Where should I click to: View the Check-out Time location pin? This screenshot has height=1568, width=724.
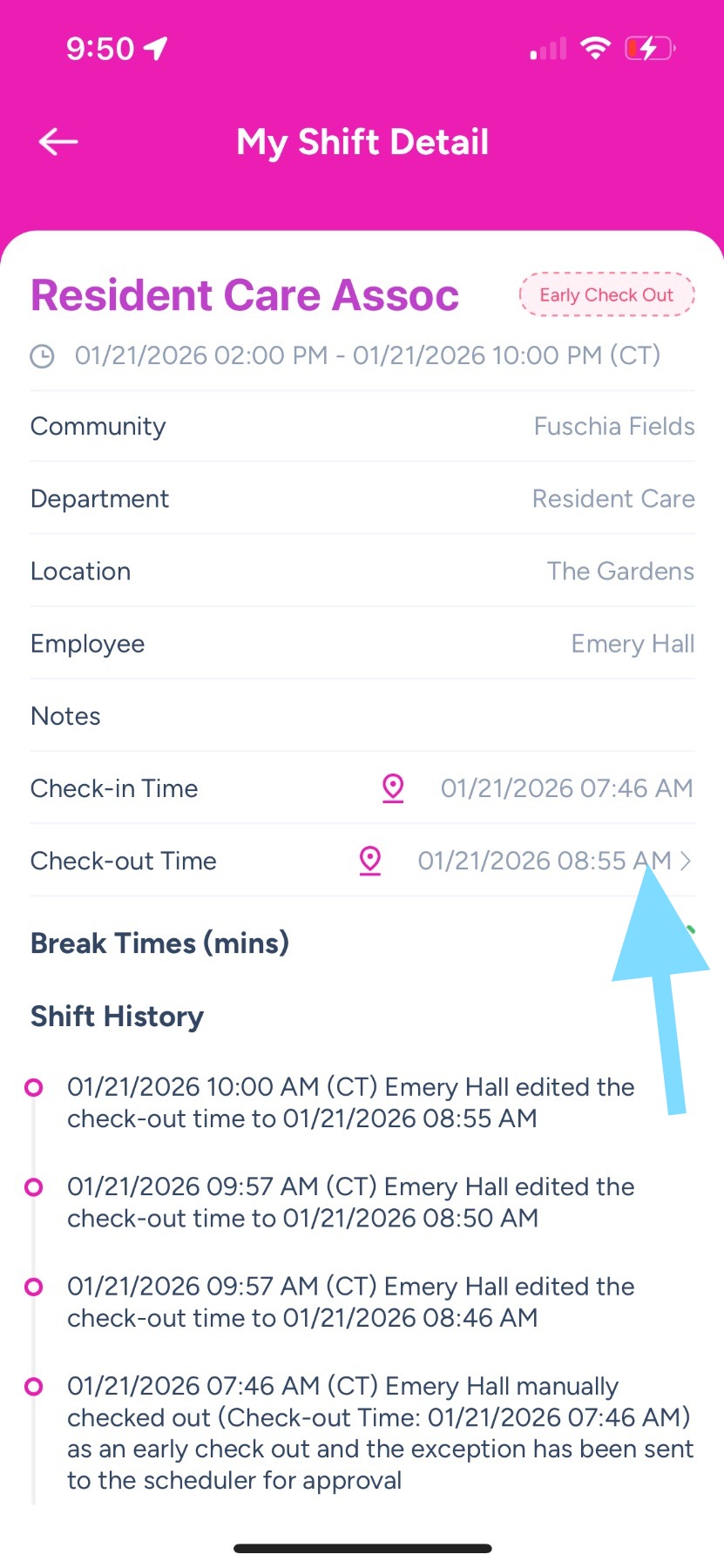click(370, 861)
